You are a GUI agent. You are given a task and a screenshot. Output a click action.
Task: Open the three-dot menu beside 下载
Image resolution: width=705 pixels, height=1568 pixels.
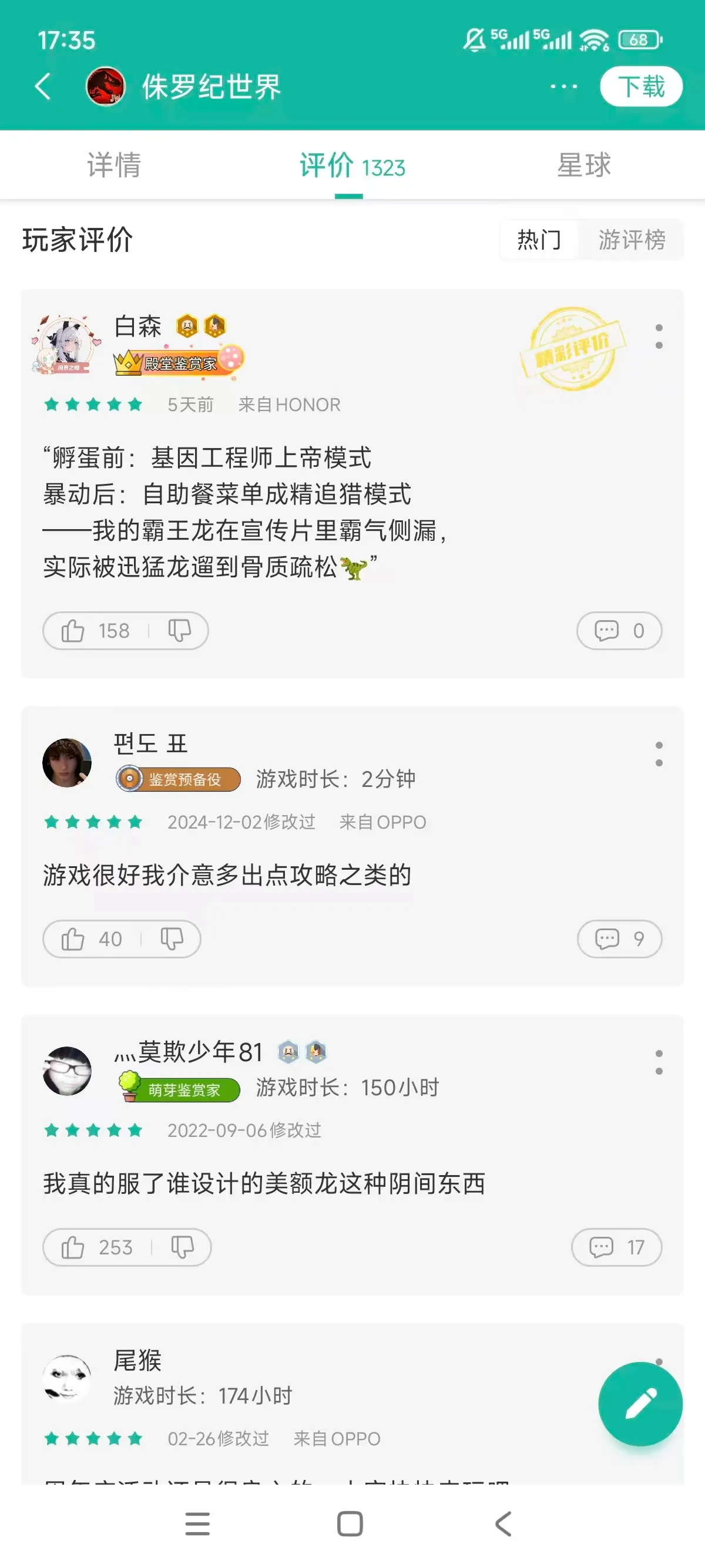click(x=563, y=86)
